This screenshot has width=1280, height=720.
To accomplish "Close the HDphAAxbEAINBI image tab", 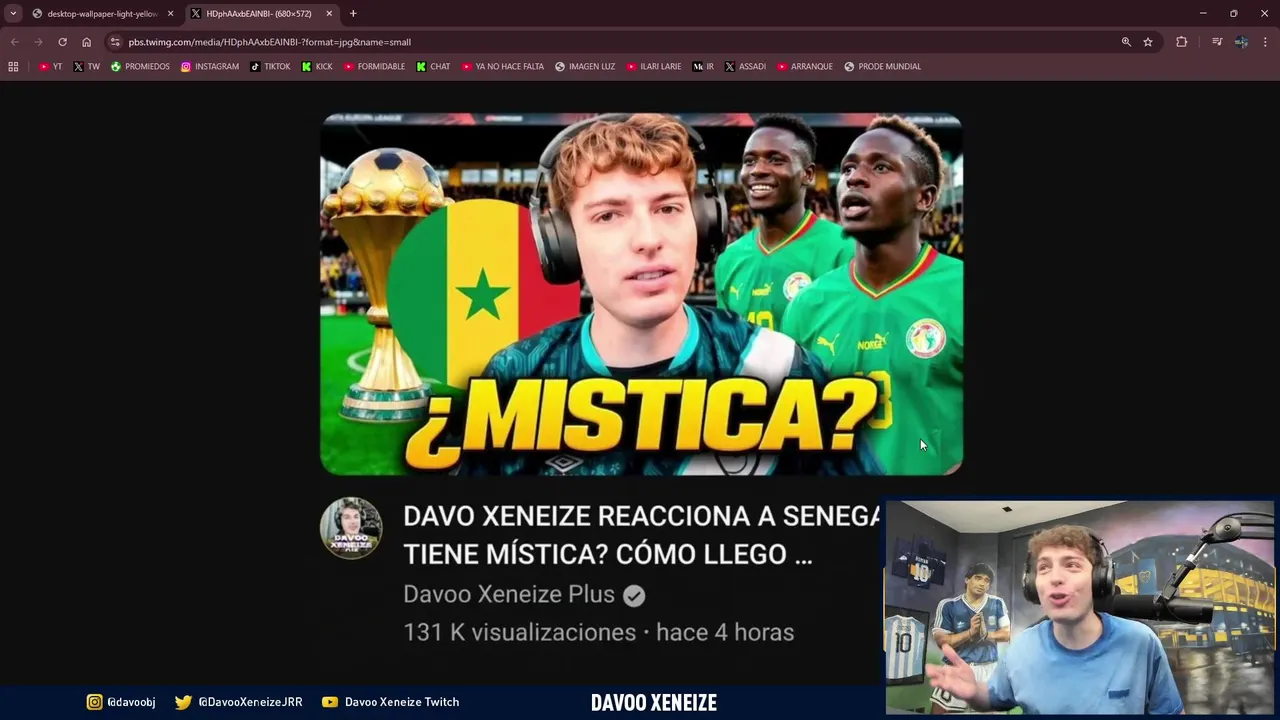I will pos(329,14).
